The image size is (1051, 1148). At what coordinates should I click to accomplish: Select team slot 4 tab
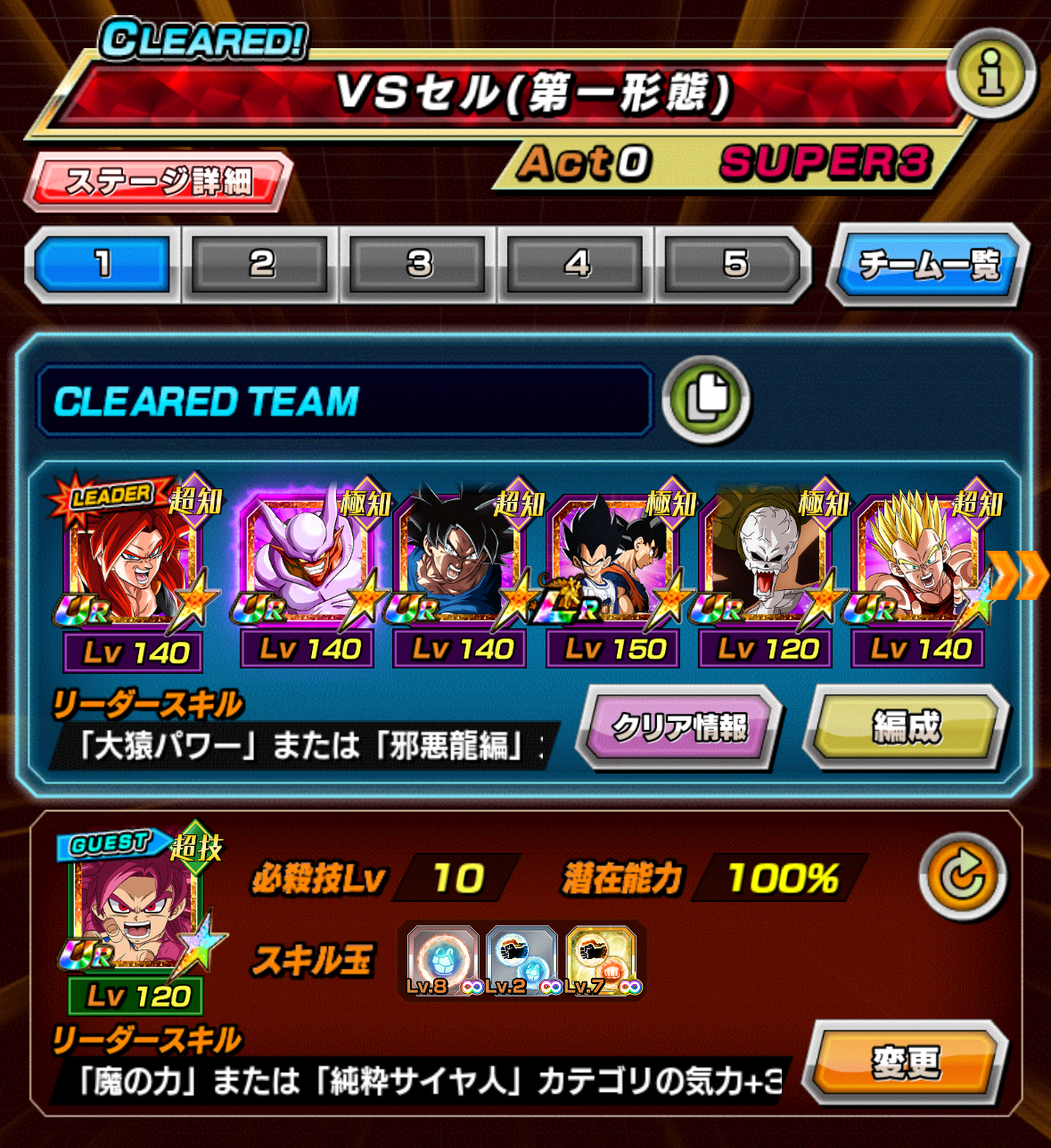[x=577, y=264]
